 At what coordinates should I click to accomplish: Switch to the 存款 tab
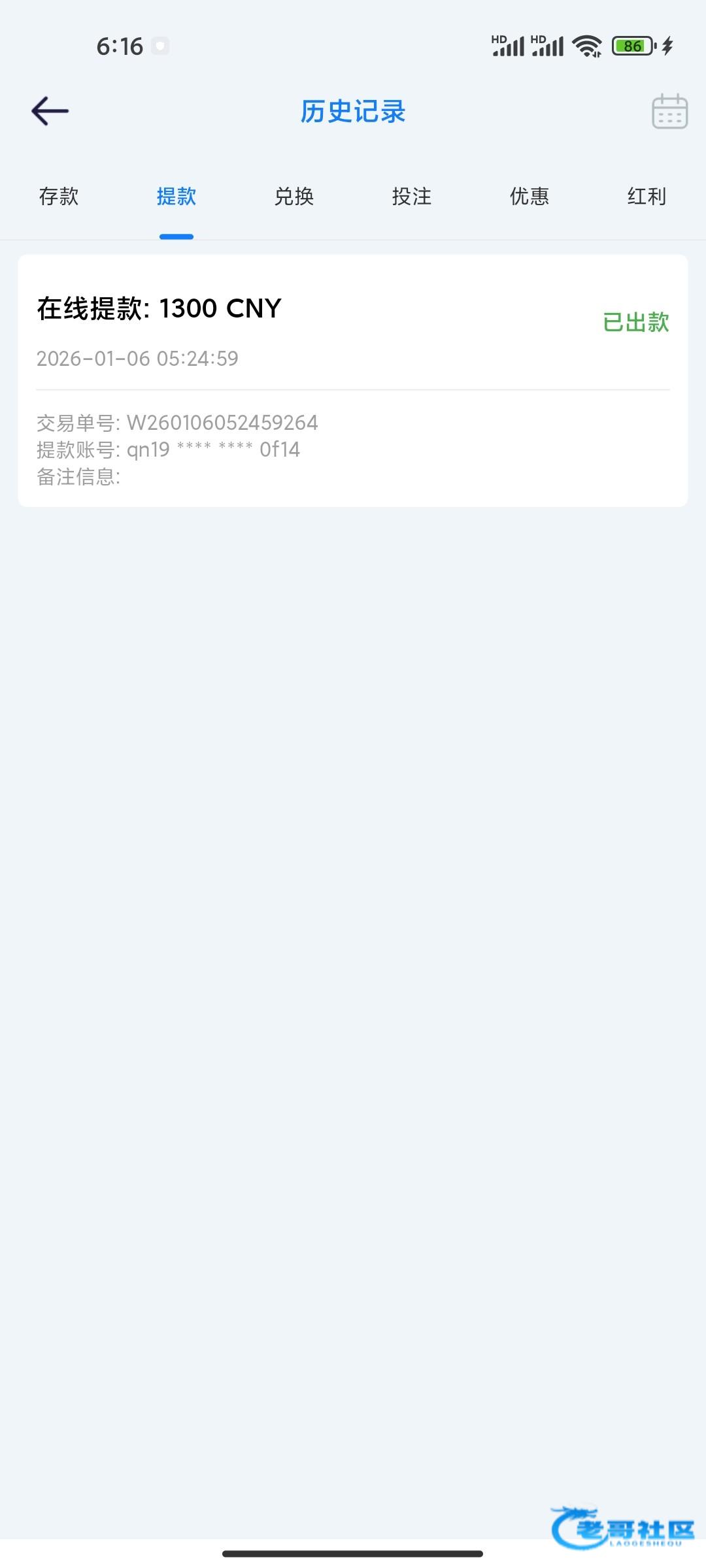click(x=59, y=196)
